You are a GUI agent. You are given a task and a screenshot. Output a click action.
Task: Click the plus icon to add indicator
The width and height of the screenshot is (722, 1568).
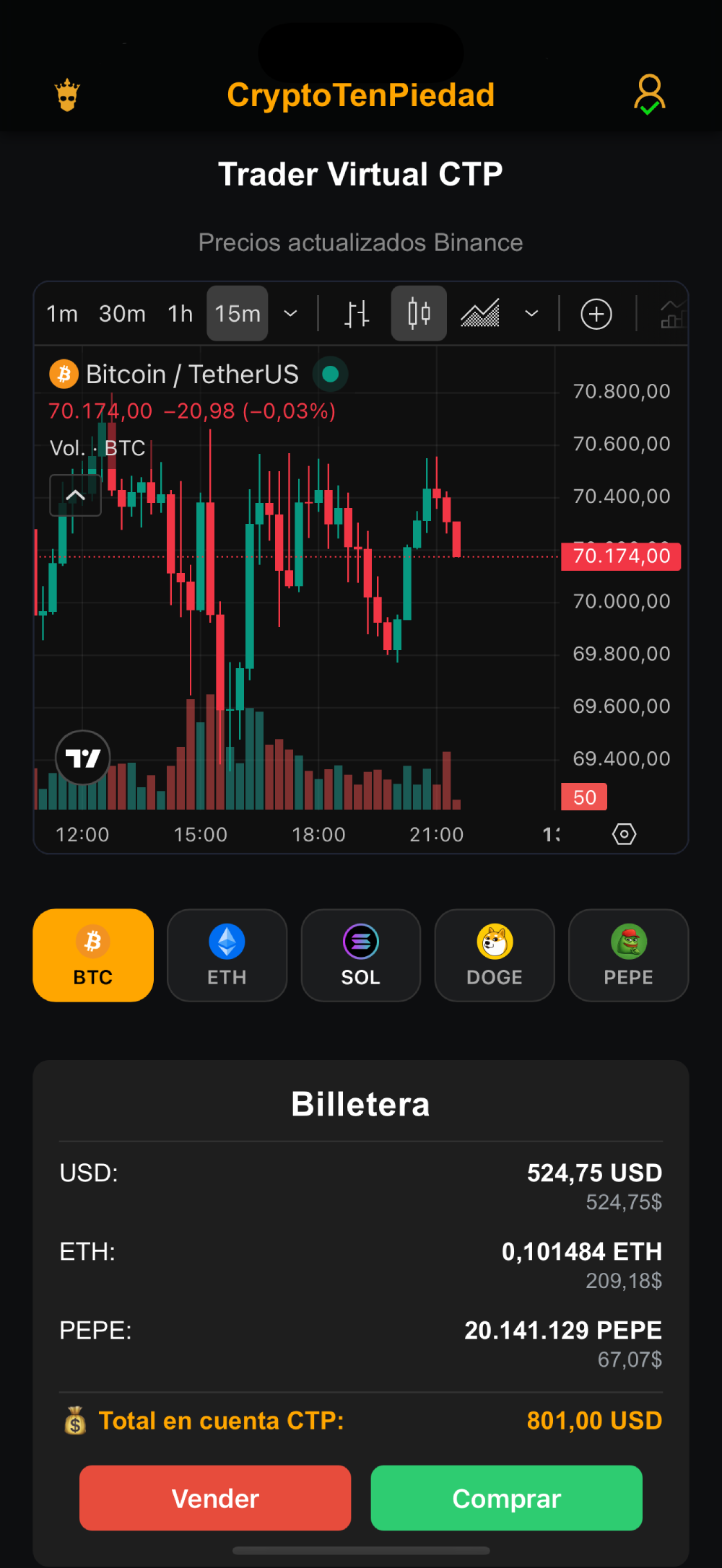tap(595, 313)
